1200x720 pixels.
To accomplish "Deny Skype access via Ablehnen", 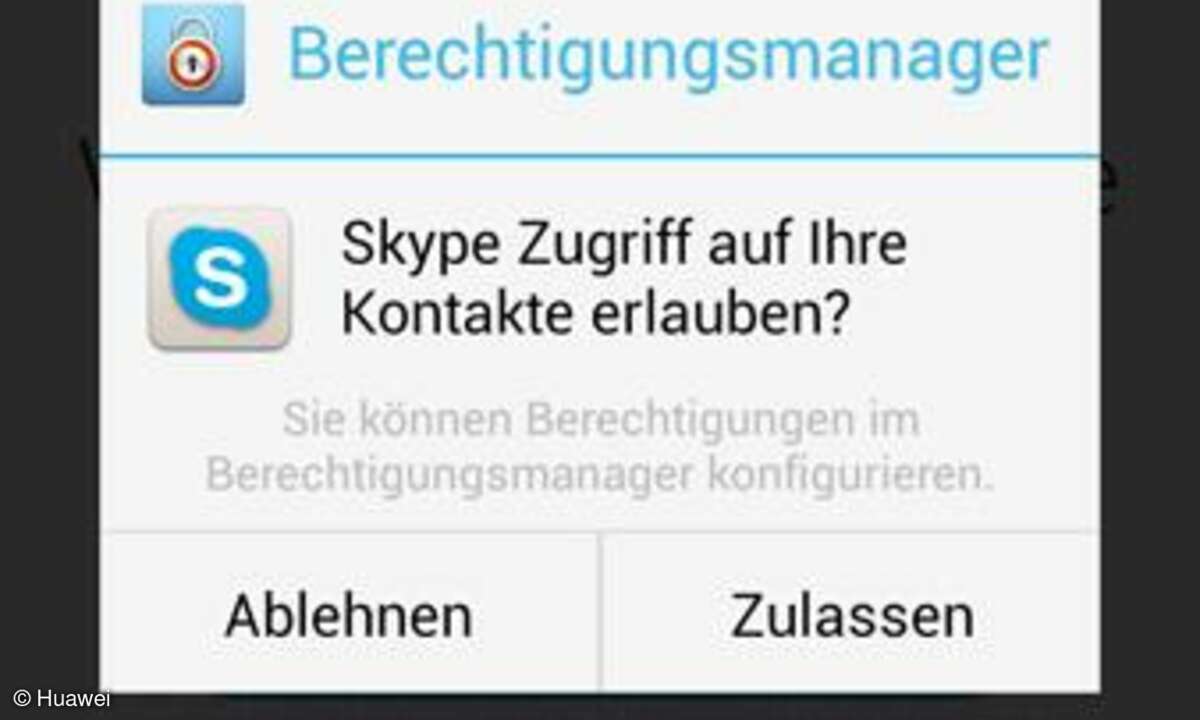I will pyautogui.click(x=348, y=615).
